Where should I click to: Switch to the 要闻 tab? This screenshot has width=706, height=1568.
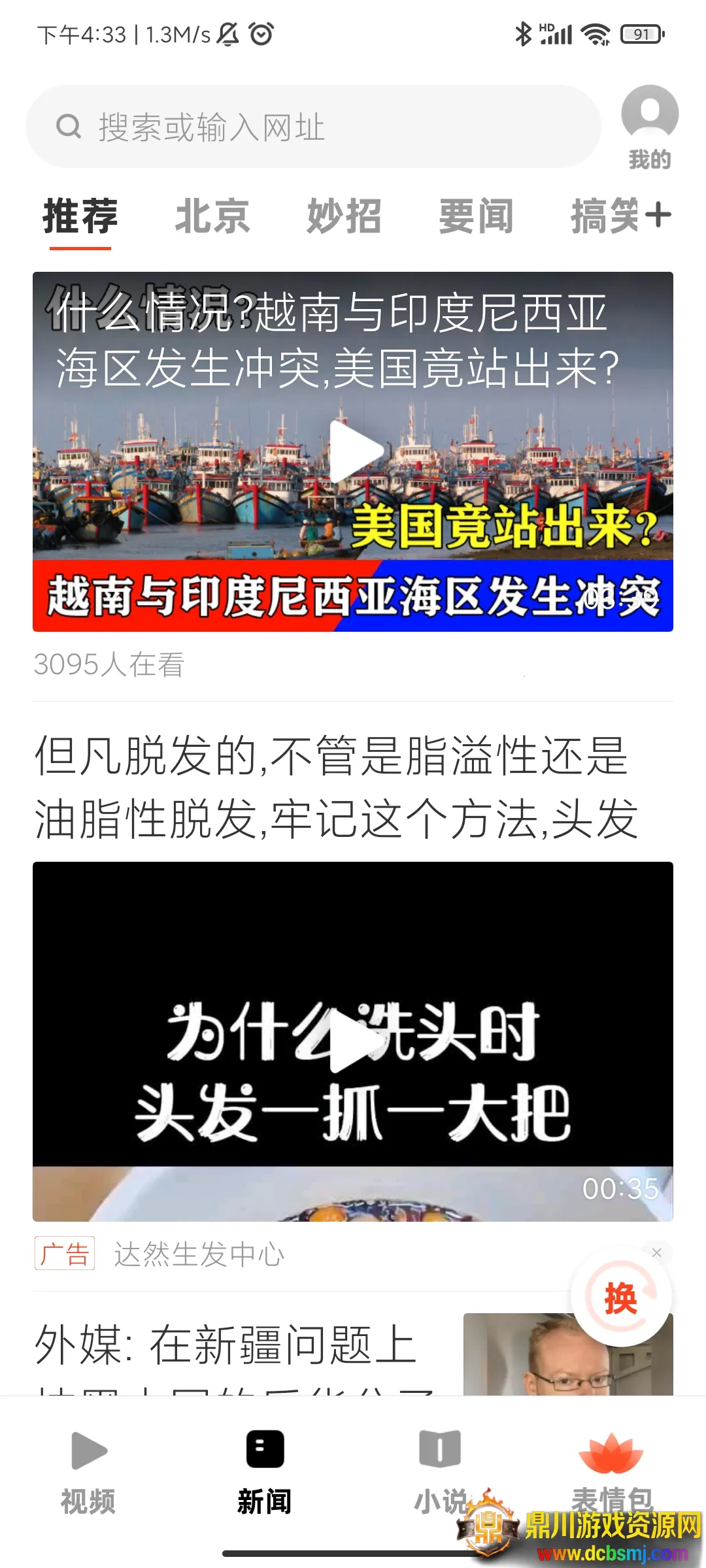point(476,216)
